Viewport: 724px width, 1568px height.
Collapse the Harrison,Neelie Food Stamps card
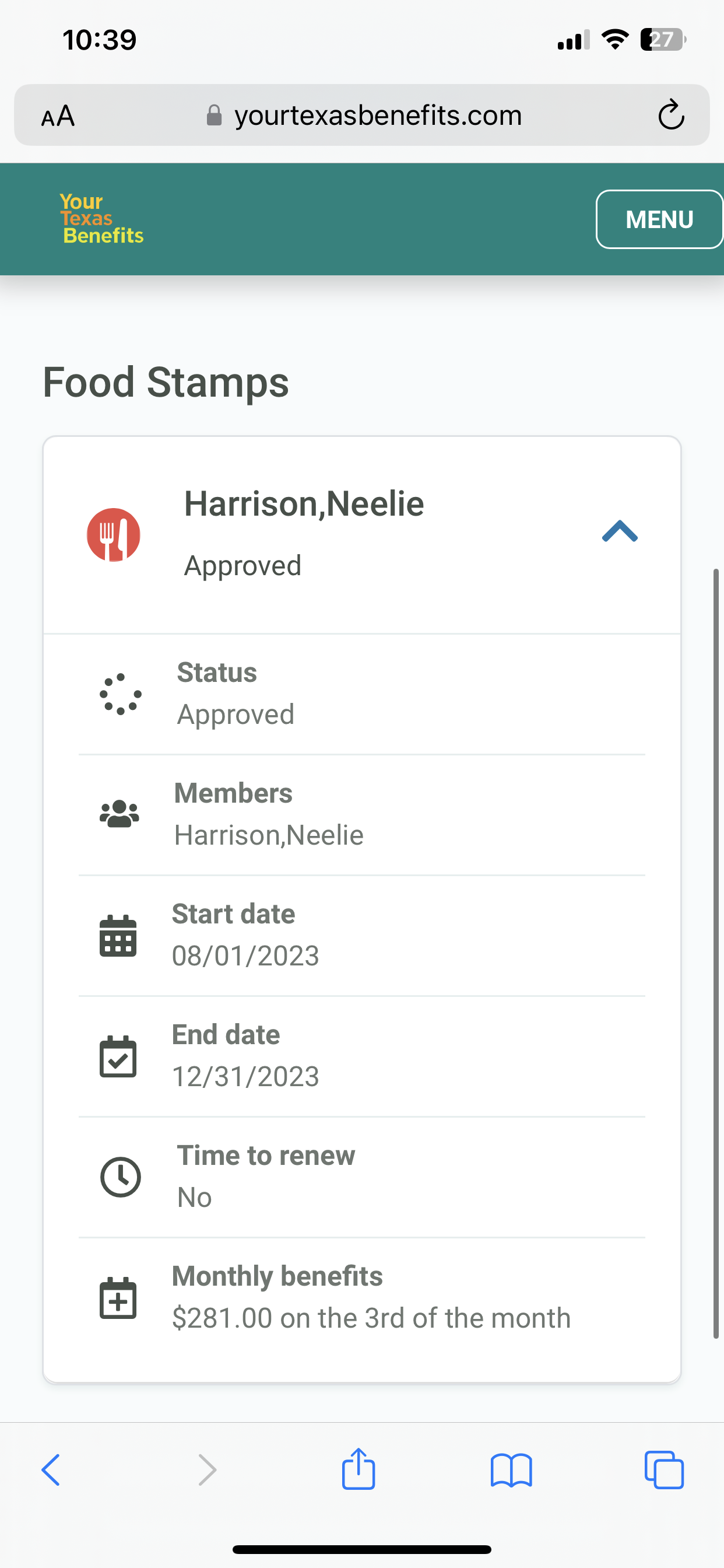click(x=619, y=531)
